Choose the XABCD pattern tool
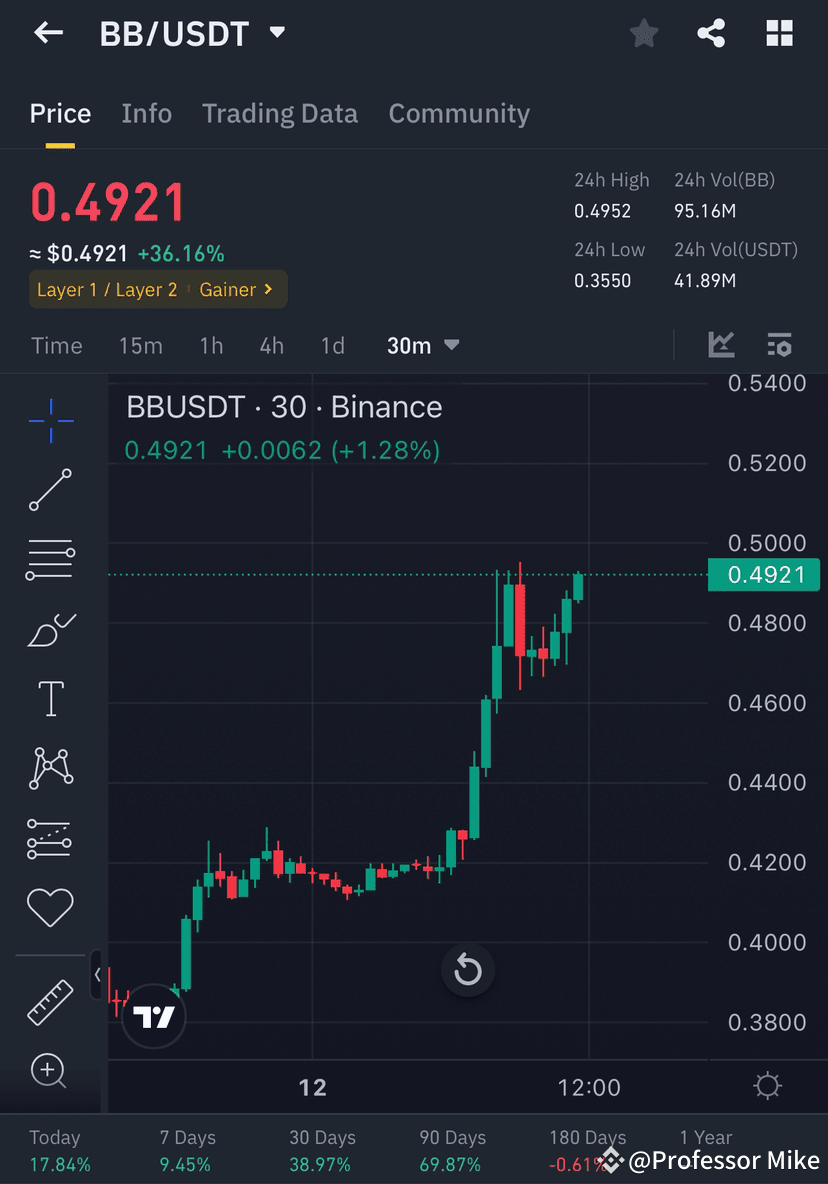Image resolution: width=828 pixels, height=1184 pixels. (50, 767)
